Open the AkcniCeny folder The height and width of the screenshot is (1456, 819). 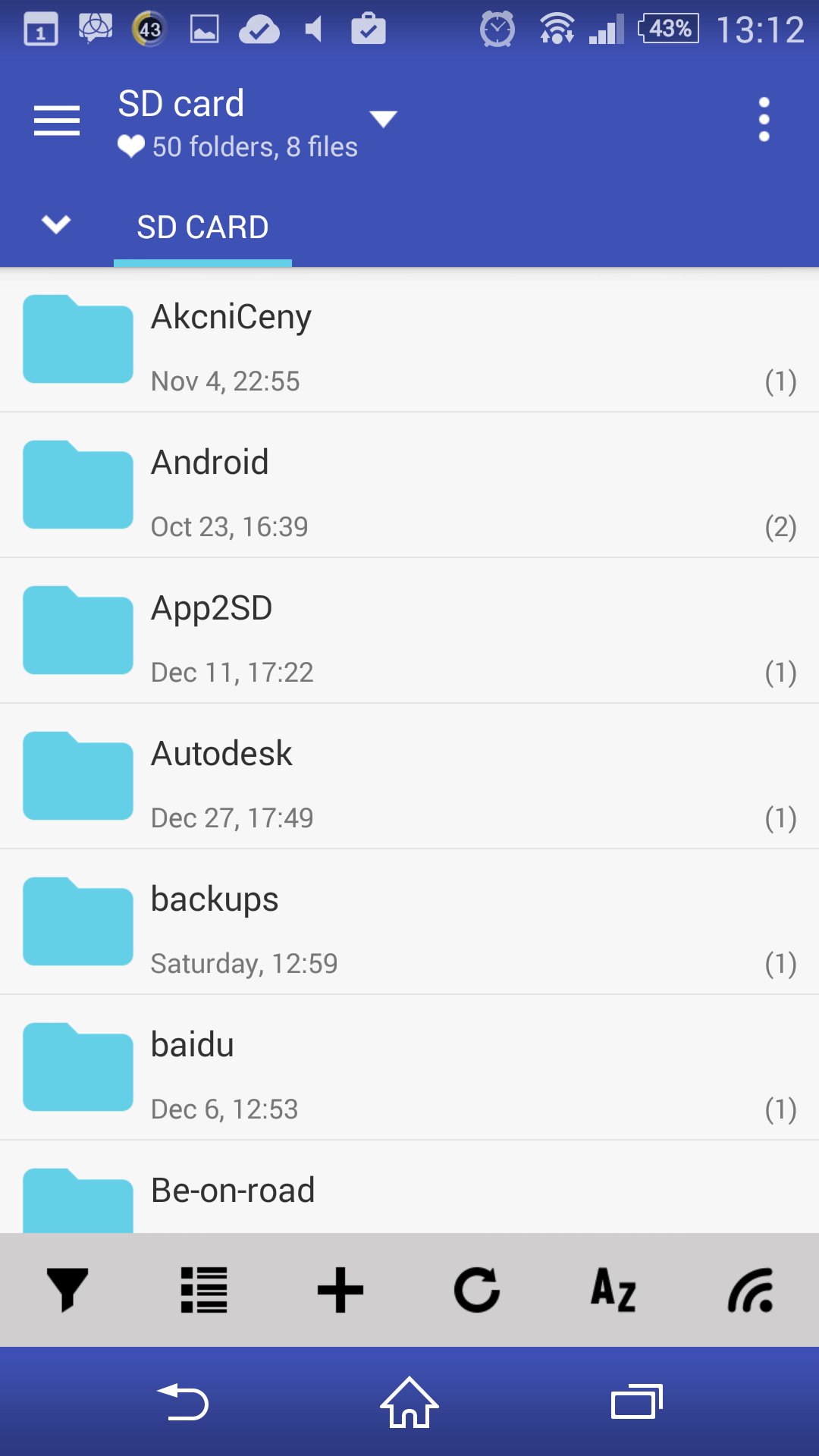pyautogui.click(x=409, y=340)
